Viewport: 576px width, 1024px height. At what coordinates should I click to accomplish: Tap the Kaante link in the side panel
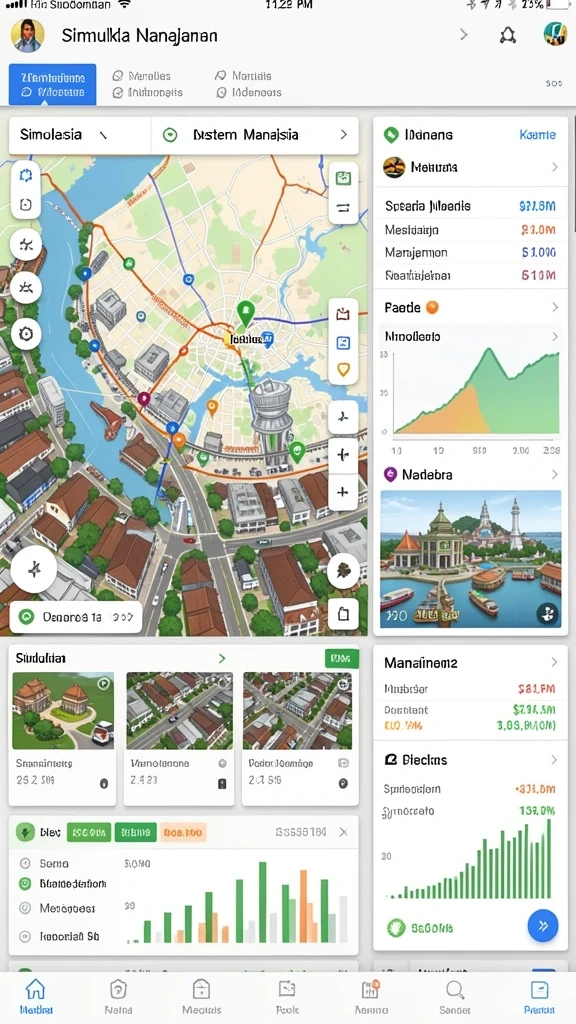coord(537,135)
